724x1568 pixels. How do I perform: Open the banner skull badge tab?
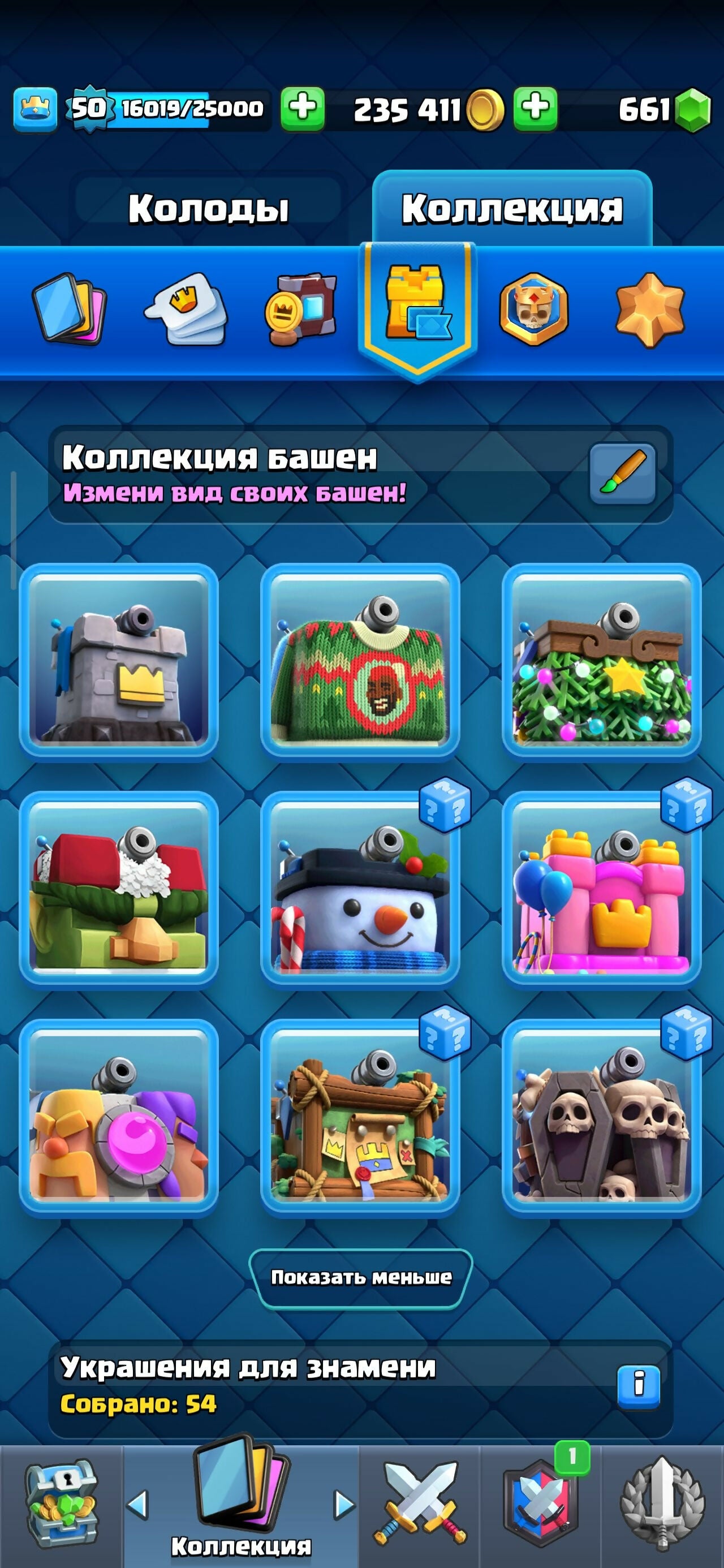click(x=533, y=309)
